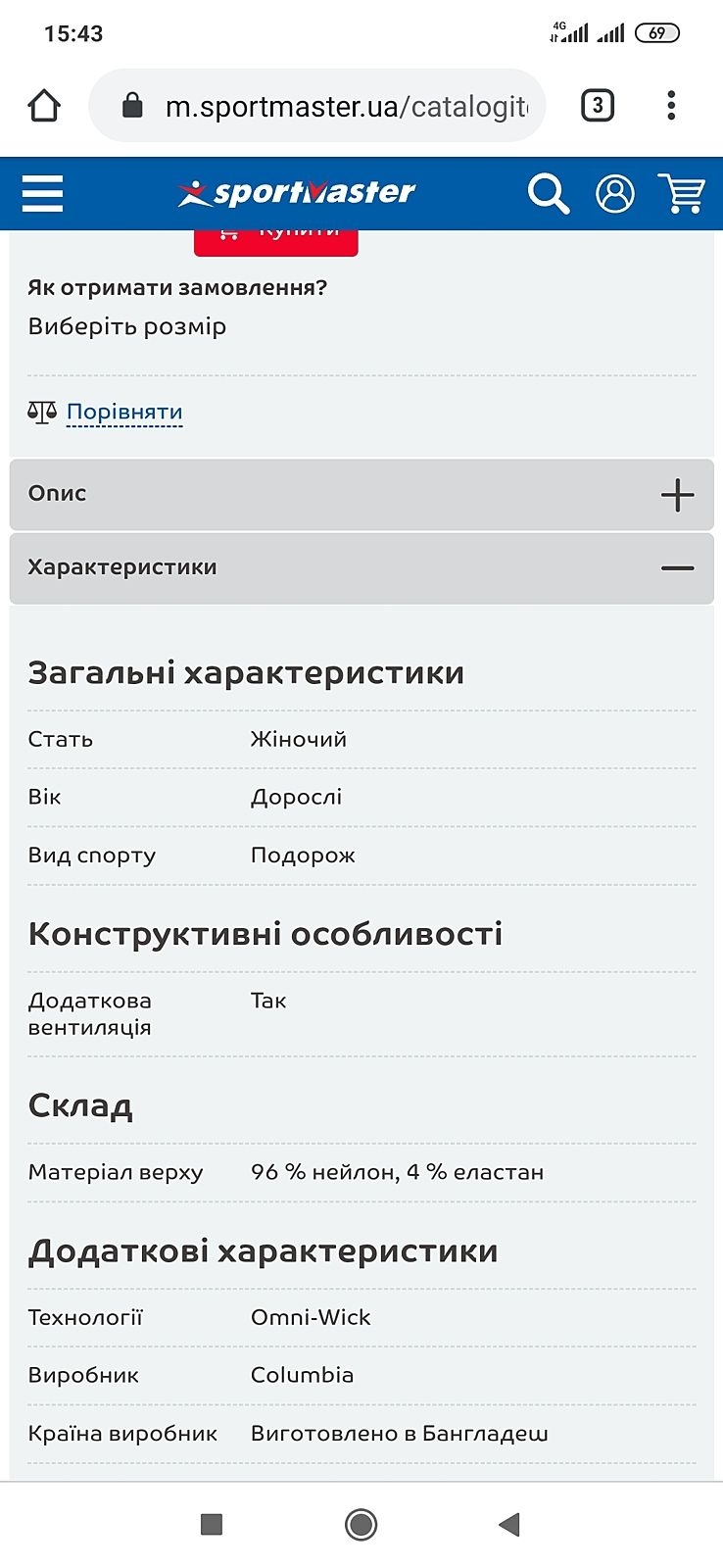Go back with system back button
Viewport: 723px width, 1568px height.
point(509,1524)
